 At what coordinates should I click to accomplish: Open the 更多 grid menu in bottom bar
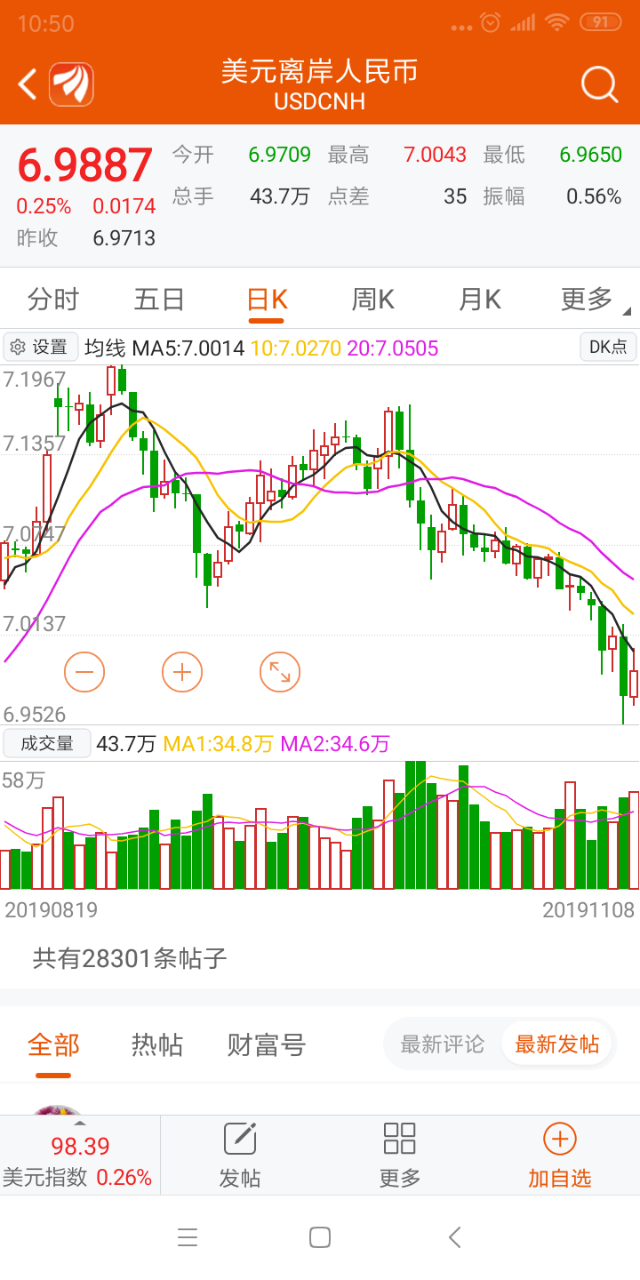400,1156
